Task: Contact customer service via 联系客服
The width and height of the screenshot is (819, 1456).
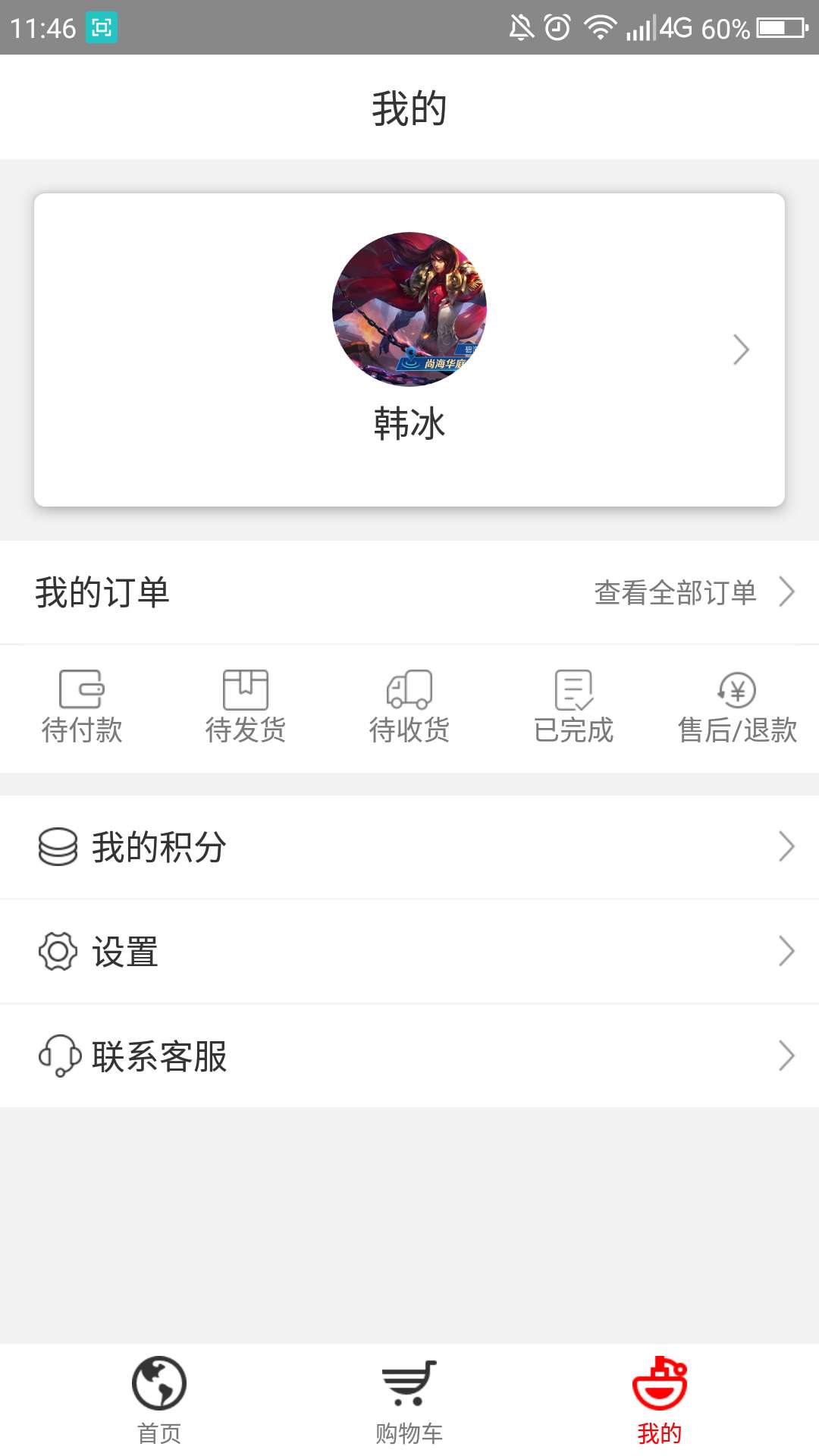Action: click(x=409, y=1056)
